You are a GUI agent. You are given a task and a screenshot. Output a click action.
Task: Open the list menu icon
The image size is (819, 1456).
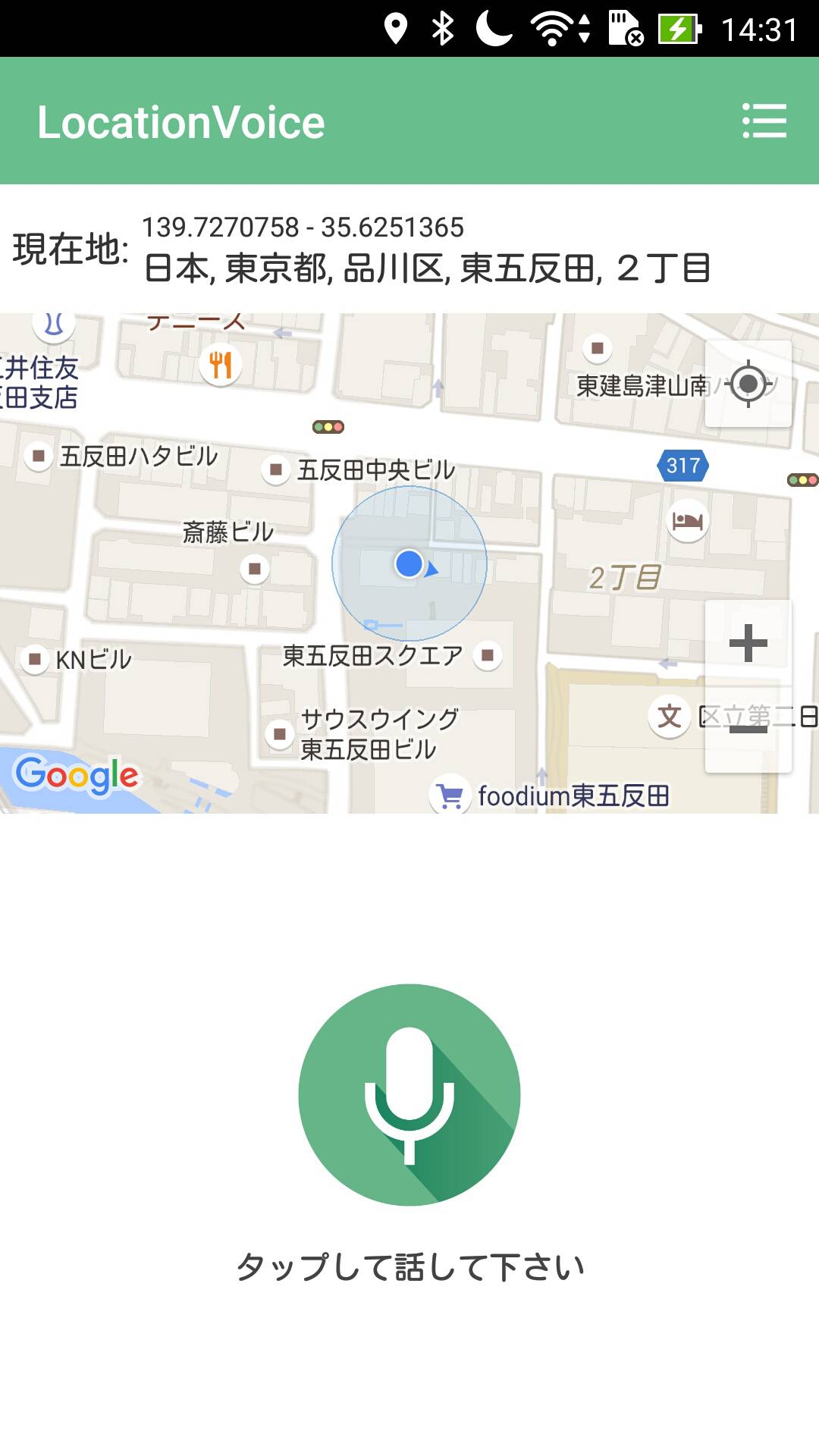(764, 121)
